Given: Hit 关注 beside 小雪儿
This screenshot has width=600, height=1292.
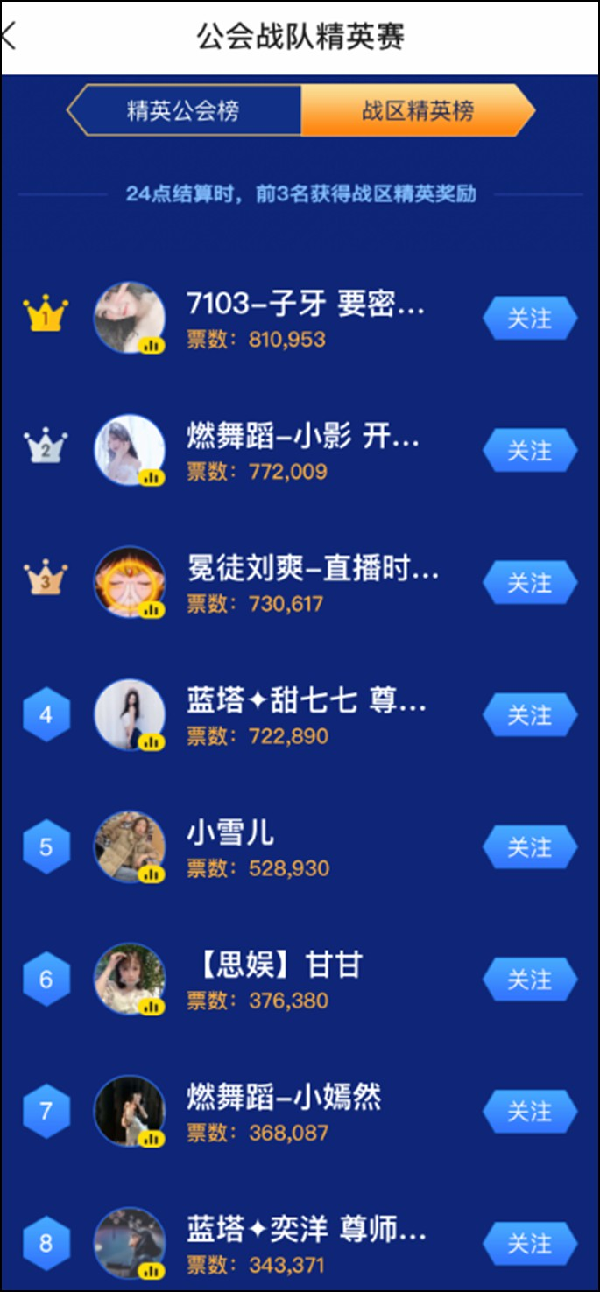Looking at the screenshot, I should pos(530,847).
